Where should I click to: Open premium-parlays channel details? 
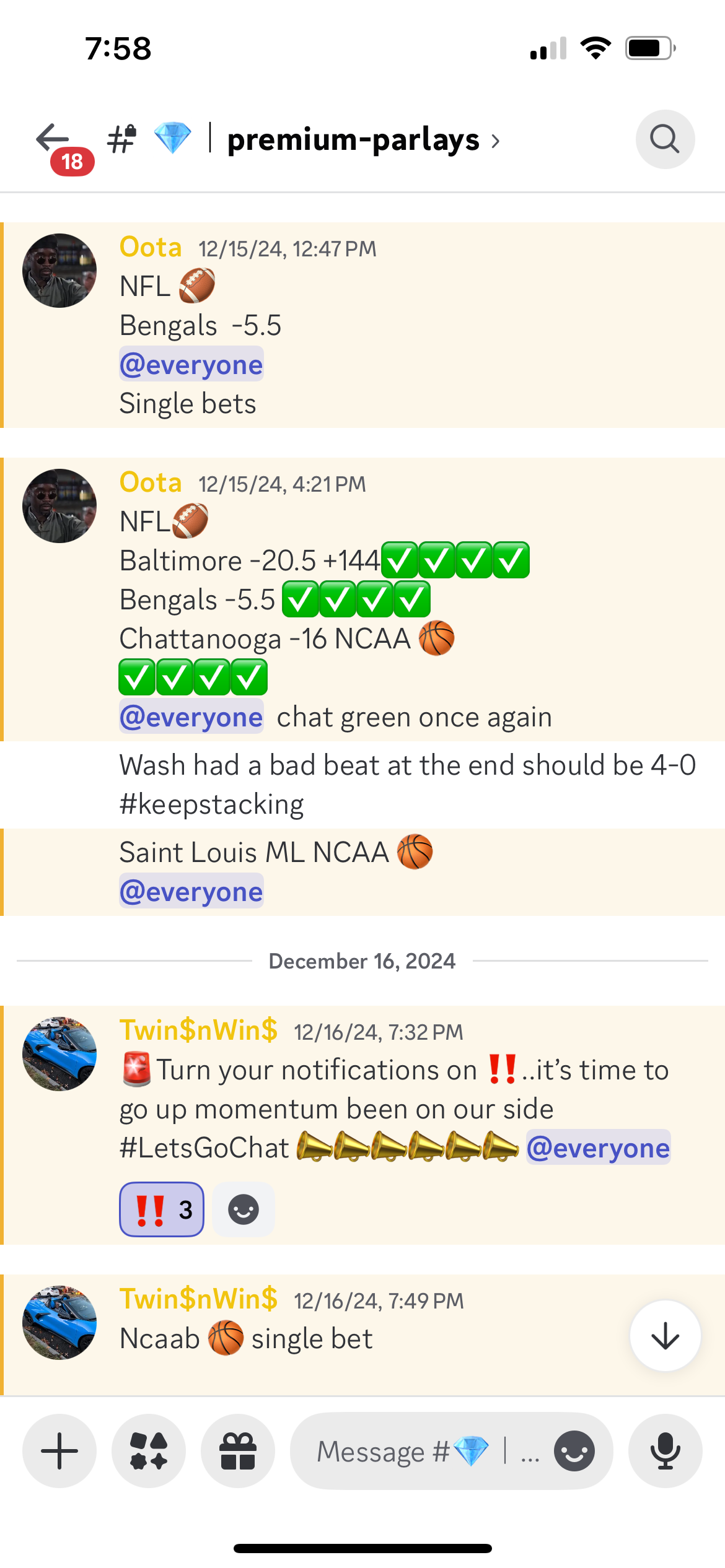click(x=353, y=140)
